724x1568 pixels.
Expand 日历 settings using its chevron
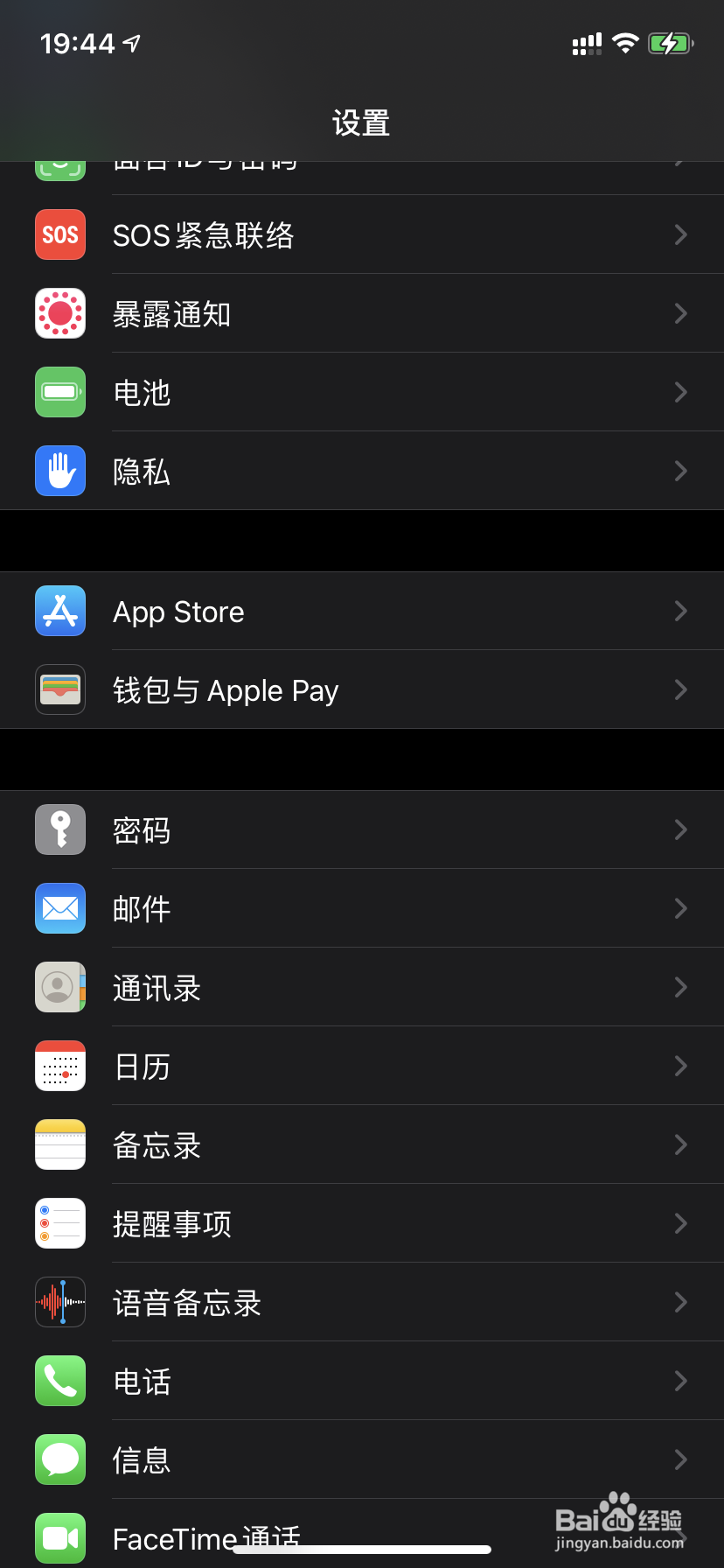click(680, 1066)
